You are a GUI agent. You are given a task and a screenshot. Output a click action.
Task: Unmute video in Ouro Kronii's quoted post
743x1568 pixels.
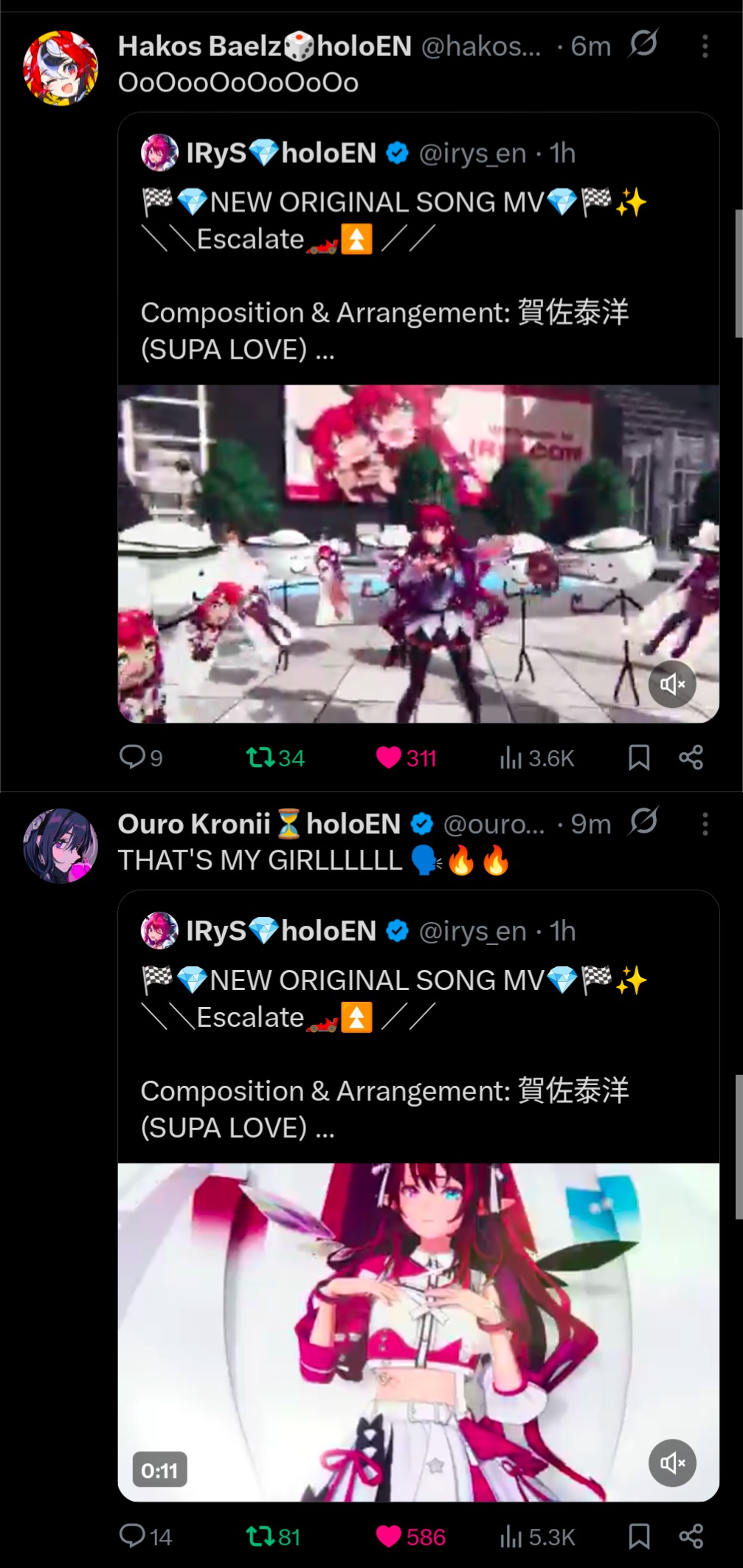click(672, 1462)
